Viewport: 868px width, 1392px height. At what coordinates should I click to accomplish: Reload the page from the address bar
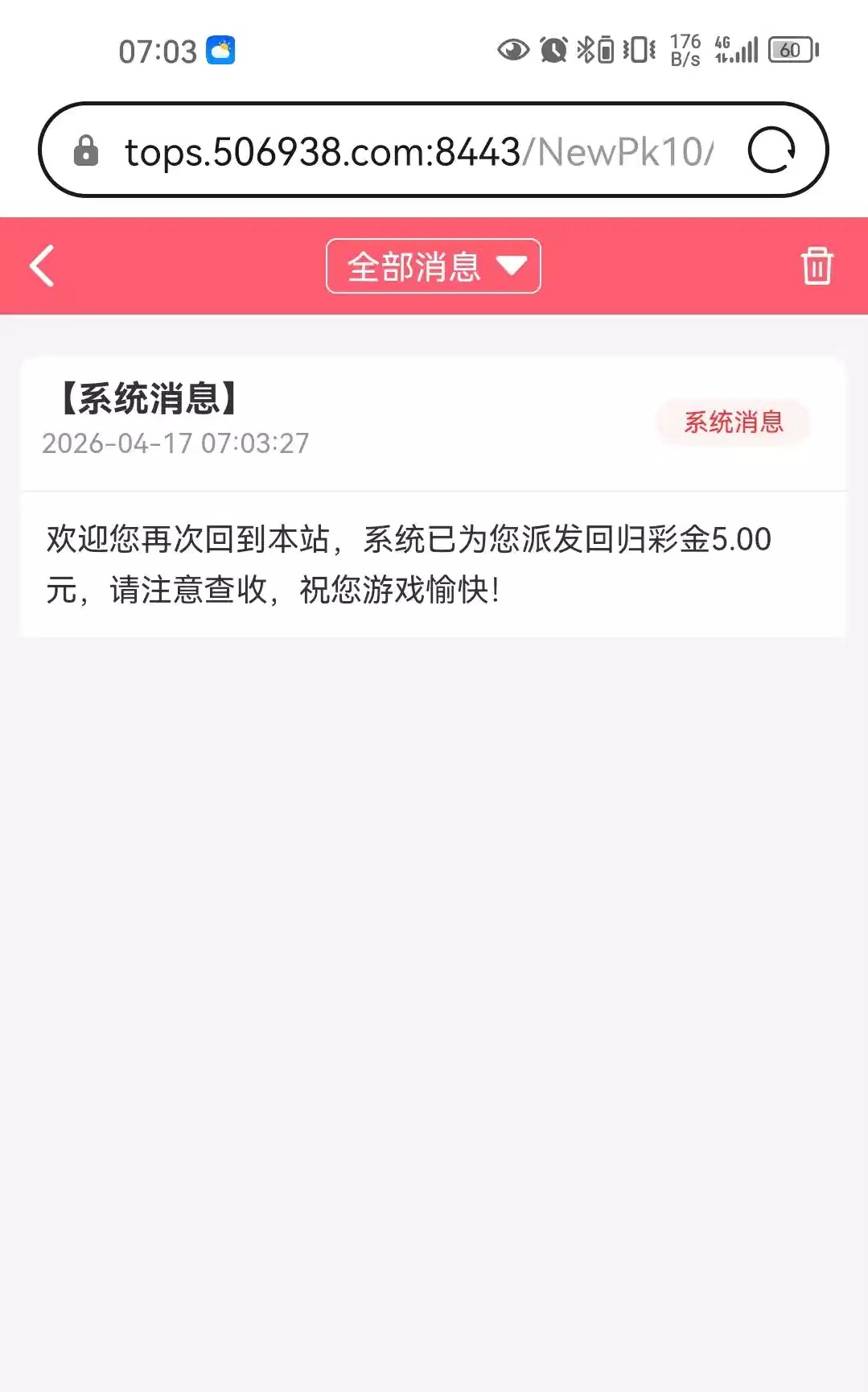pos(771,150)
